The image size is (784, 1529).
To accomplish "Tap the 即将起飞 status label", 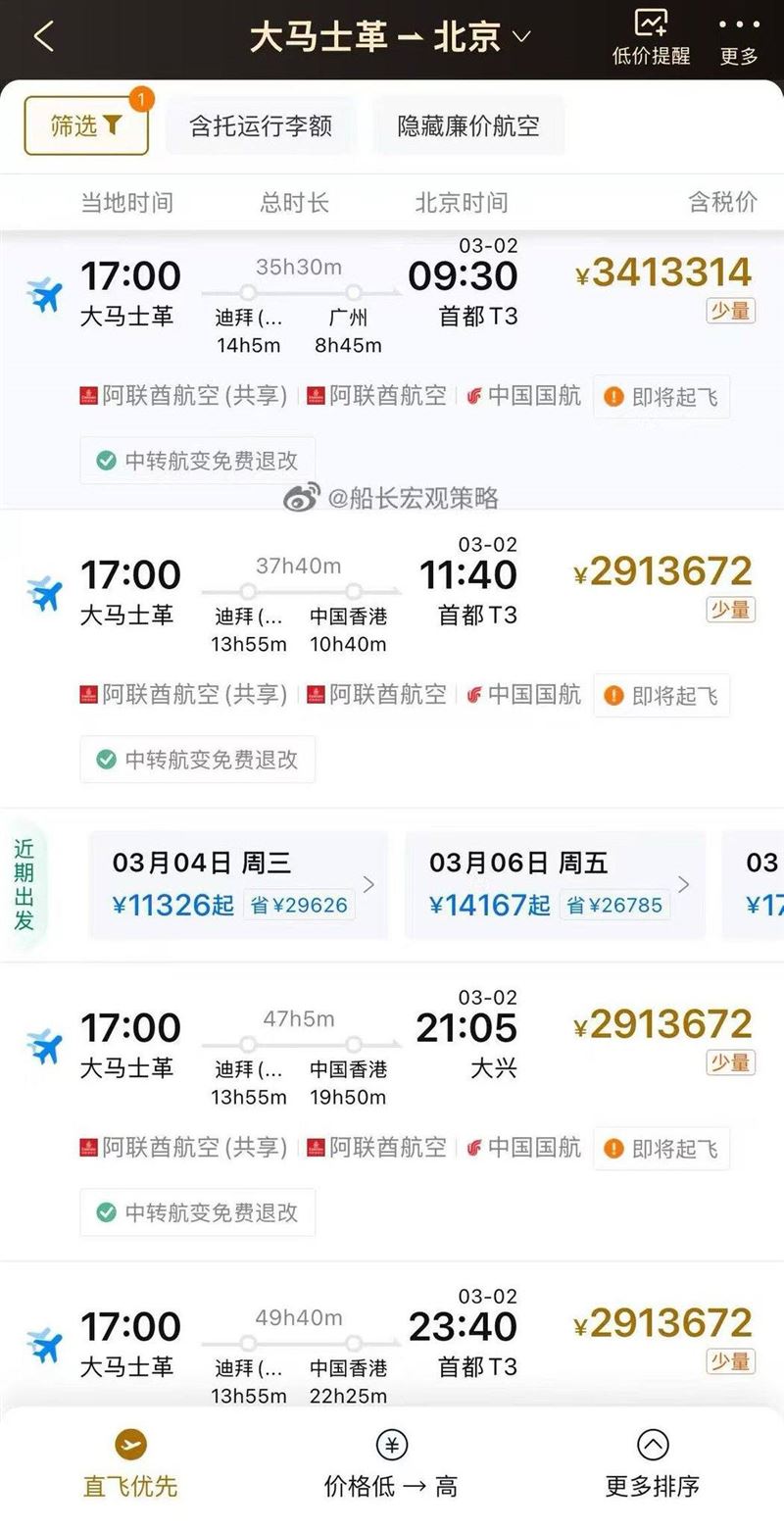I will coord(662,396).
